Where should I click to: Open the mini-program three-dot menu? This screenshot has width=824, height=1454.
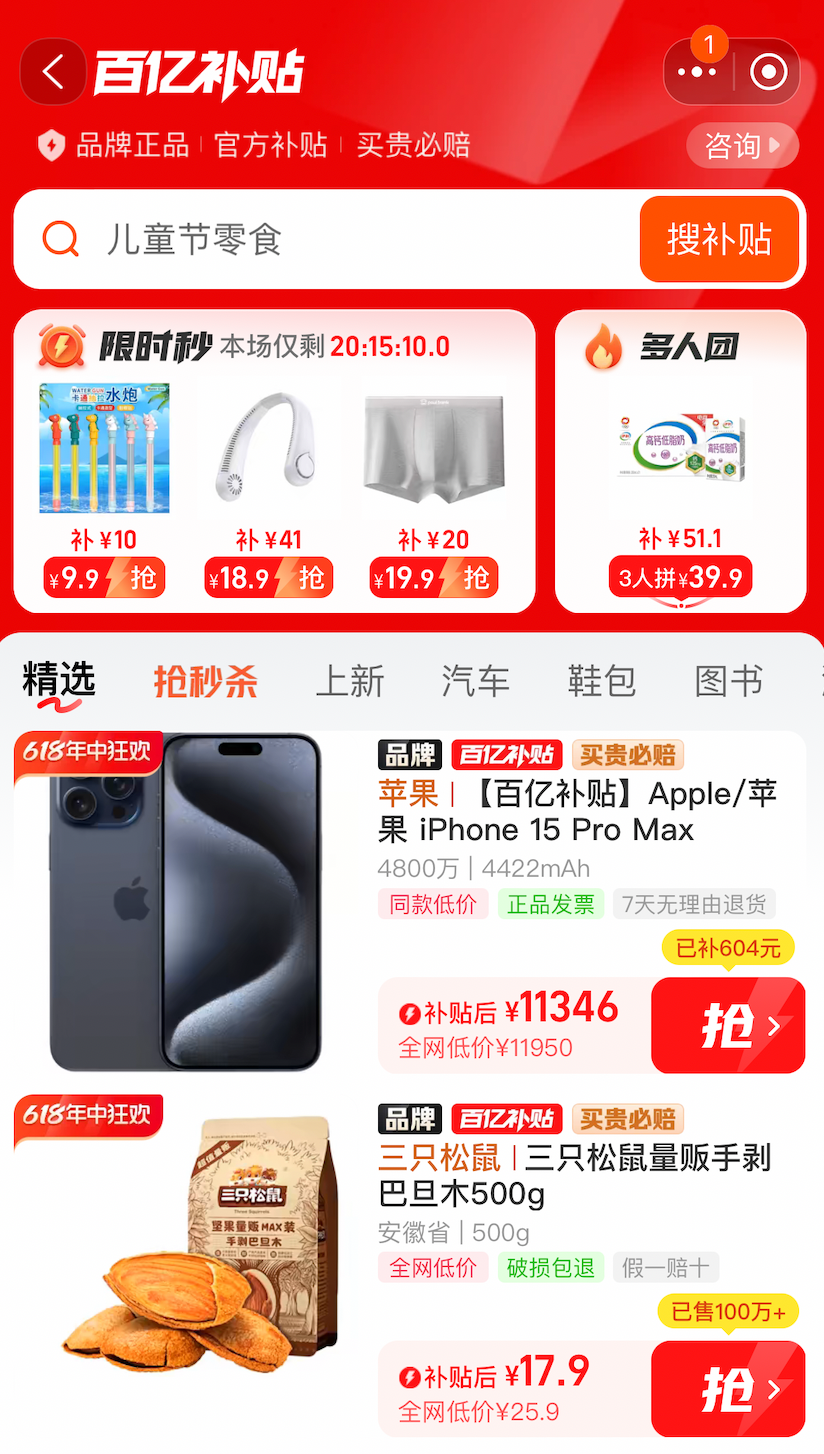pyautogui.click(x=698, y=72)
